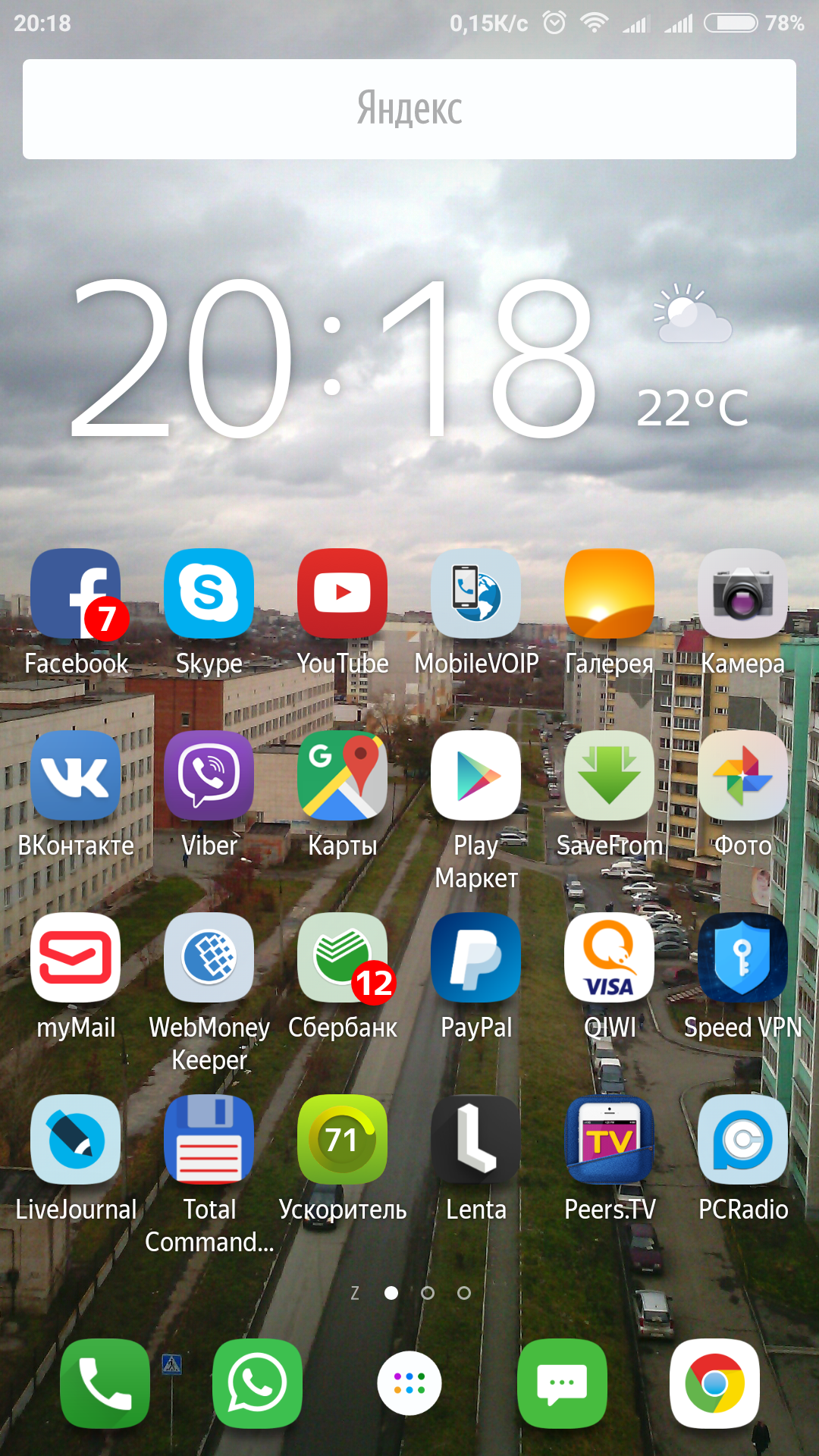Open the Facebook app

pyautogui.click(x=76, y=594)
